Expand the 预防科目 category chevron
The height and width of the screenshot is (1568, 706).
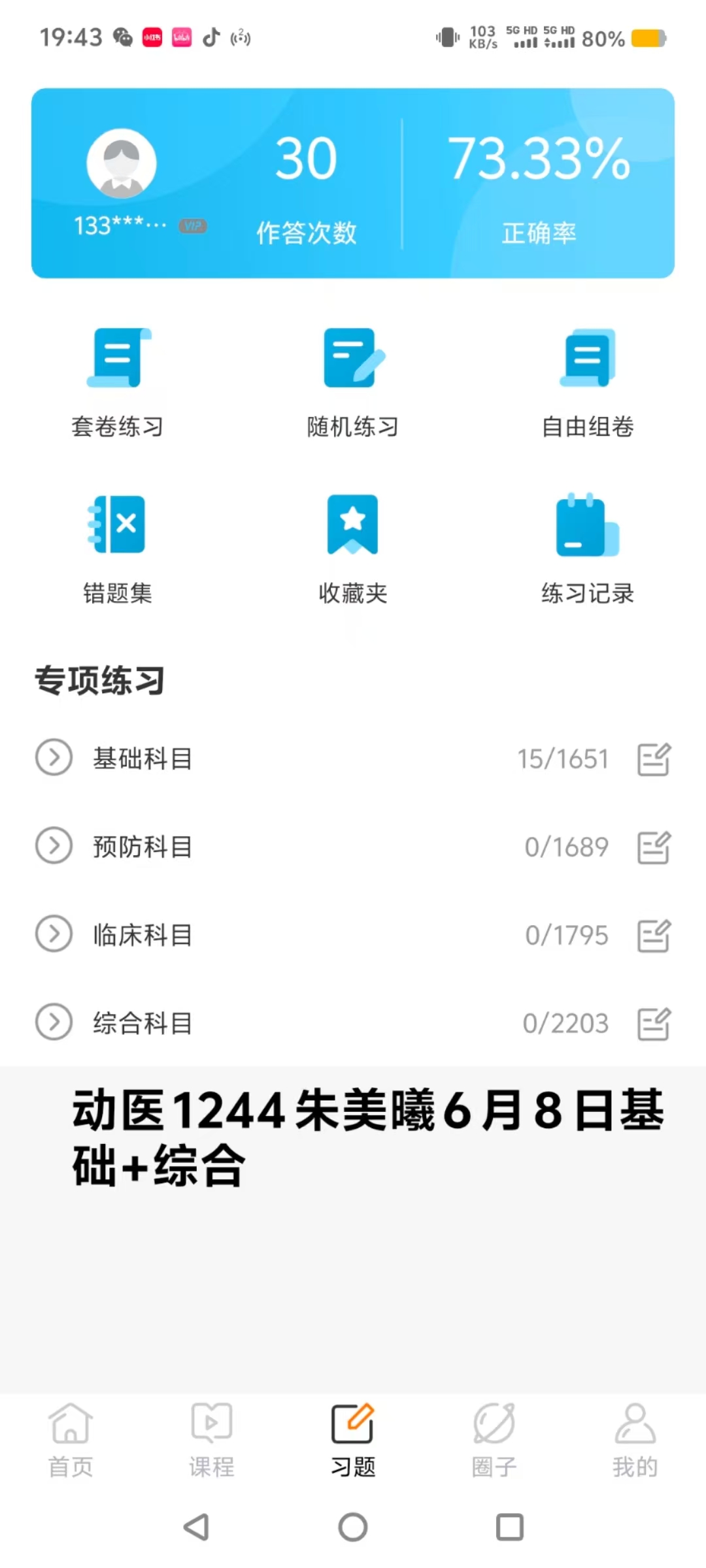click(54, 846)
